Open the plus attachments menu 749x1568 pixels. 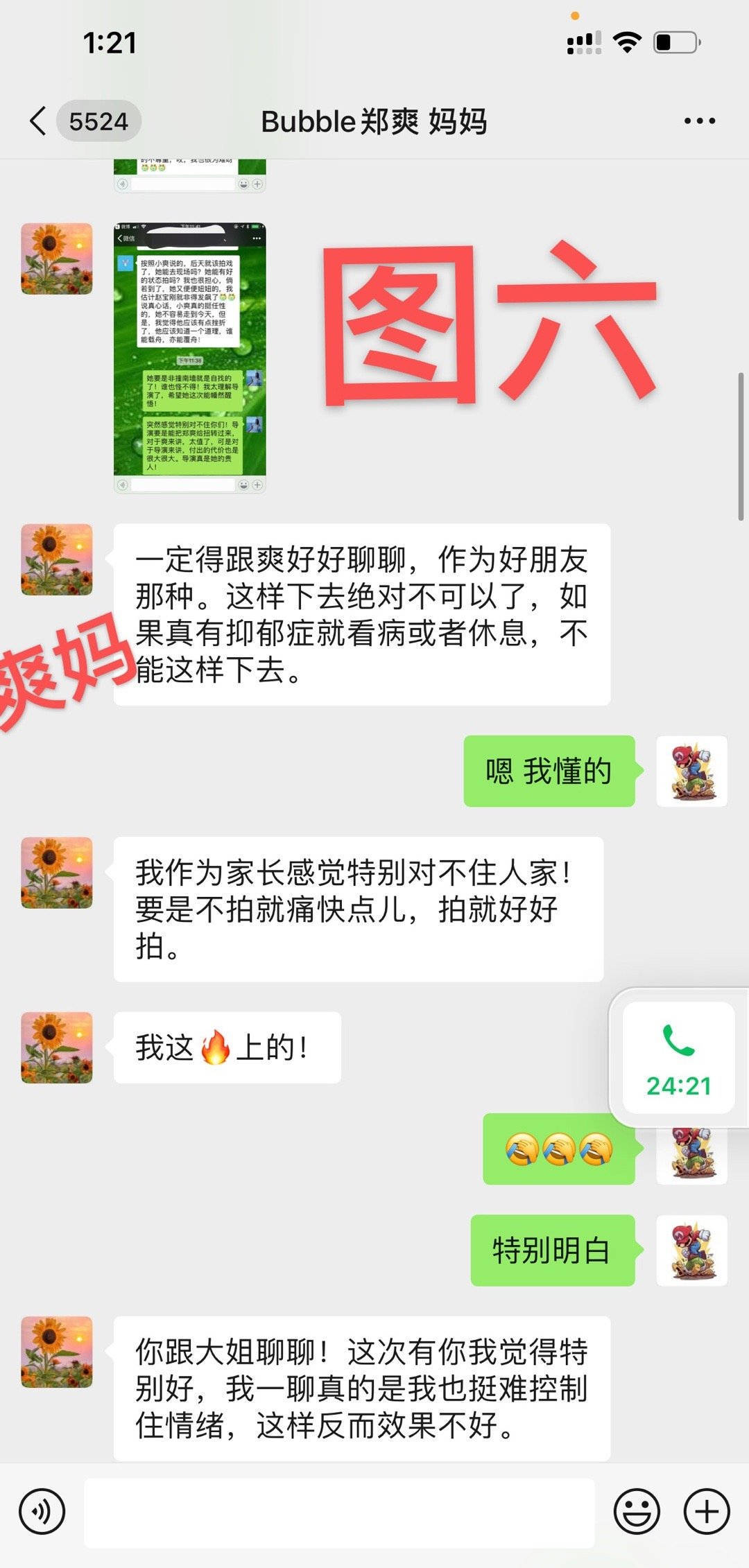(x=707, y=1511)
